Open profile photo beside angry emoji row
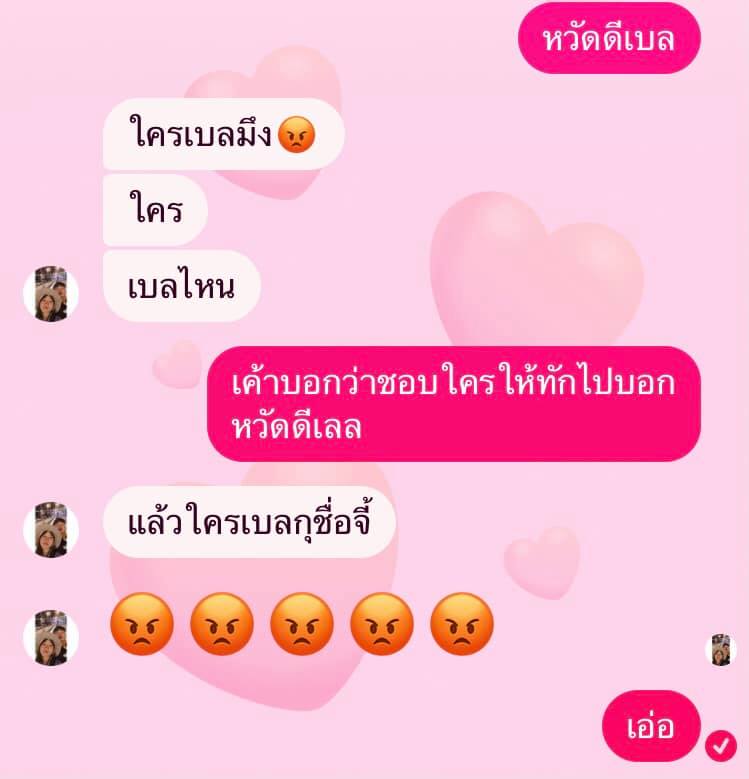Screen dimensions: 749x779 [x=50, y=637]
